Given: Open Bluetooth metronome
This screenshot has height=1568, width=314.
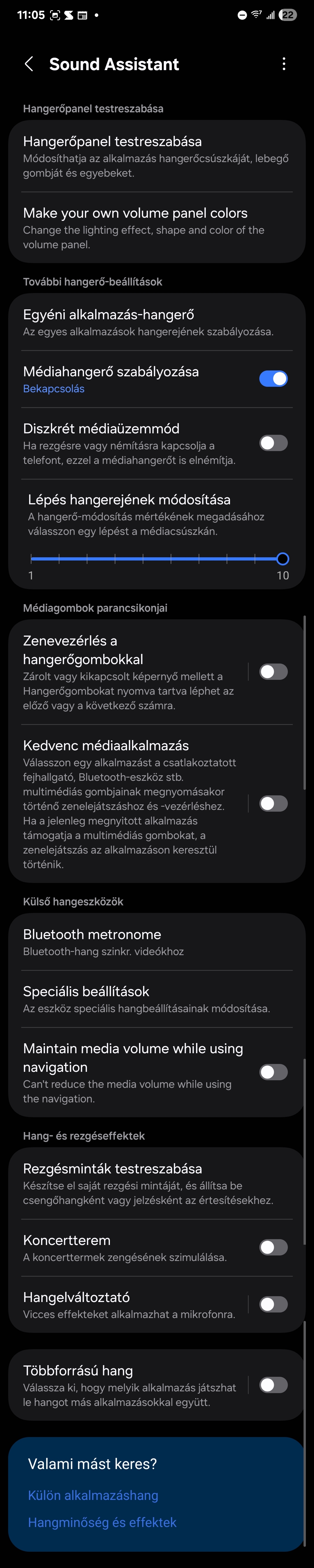Looking at the screenshot, I should (156, 942).
